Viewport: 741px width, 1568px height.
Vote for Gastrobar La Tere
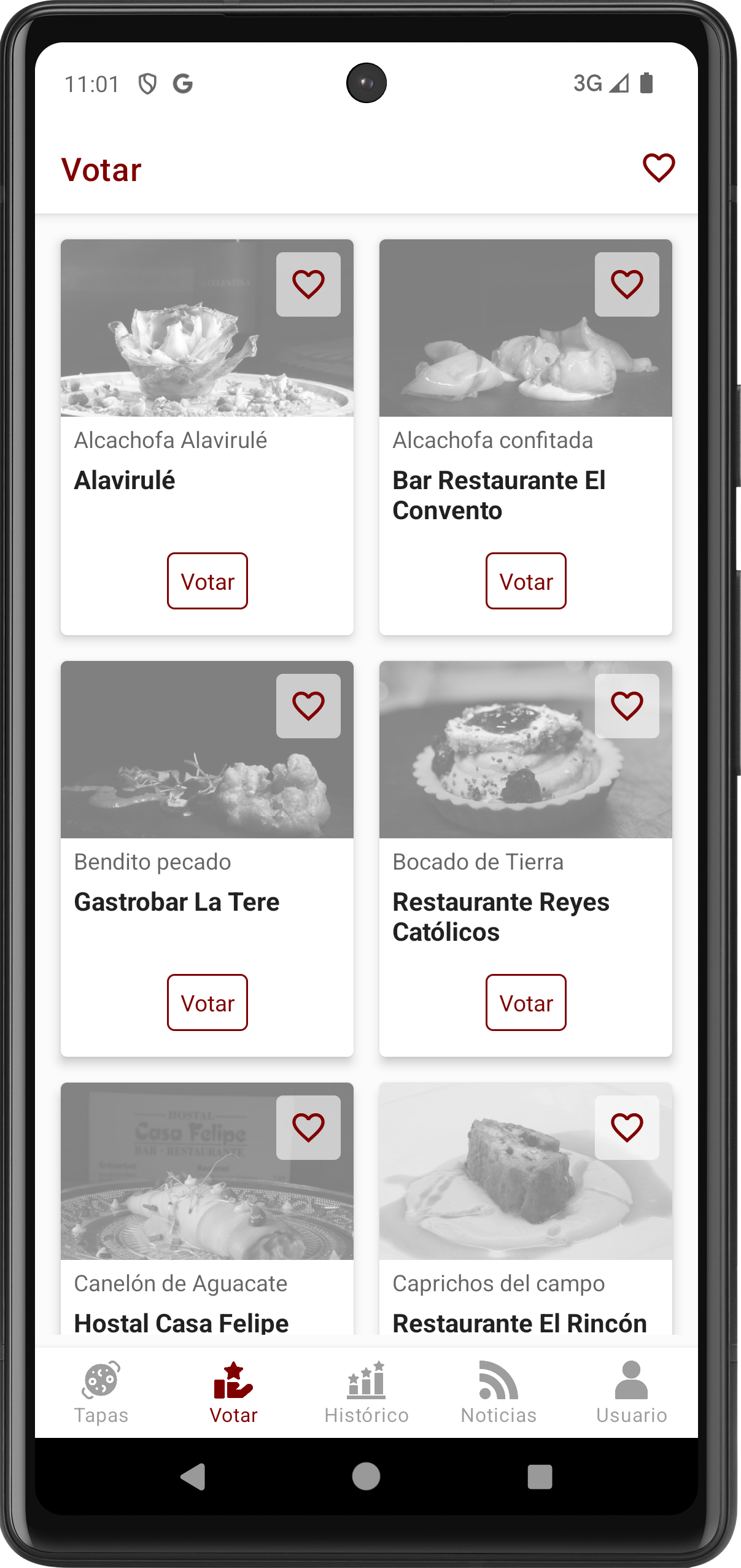(208, 1002)
